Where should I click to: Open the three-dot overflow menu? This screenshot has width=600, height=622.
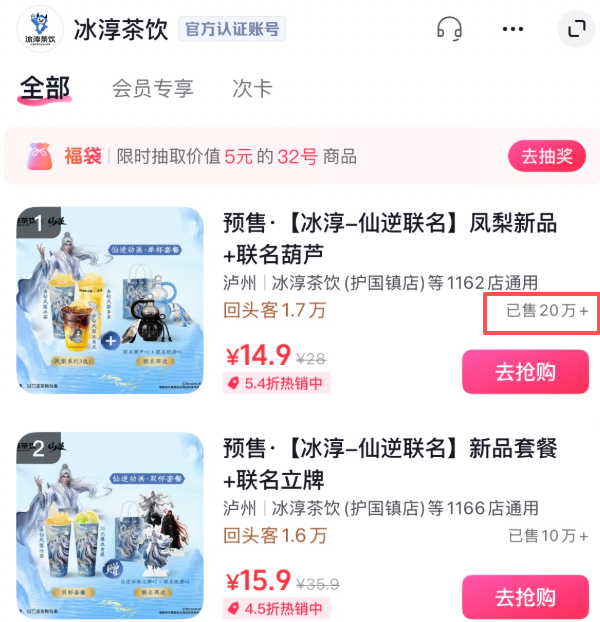[x=513, y=29]
